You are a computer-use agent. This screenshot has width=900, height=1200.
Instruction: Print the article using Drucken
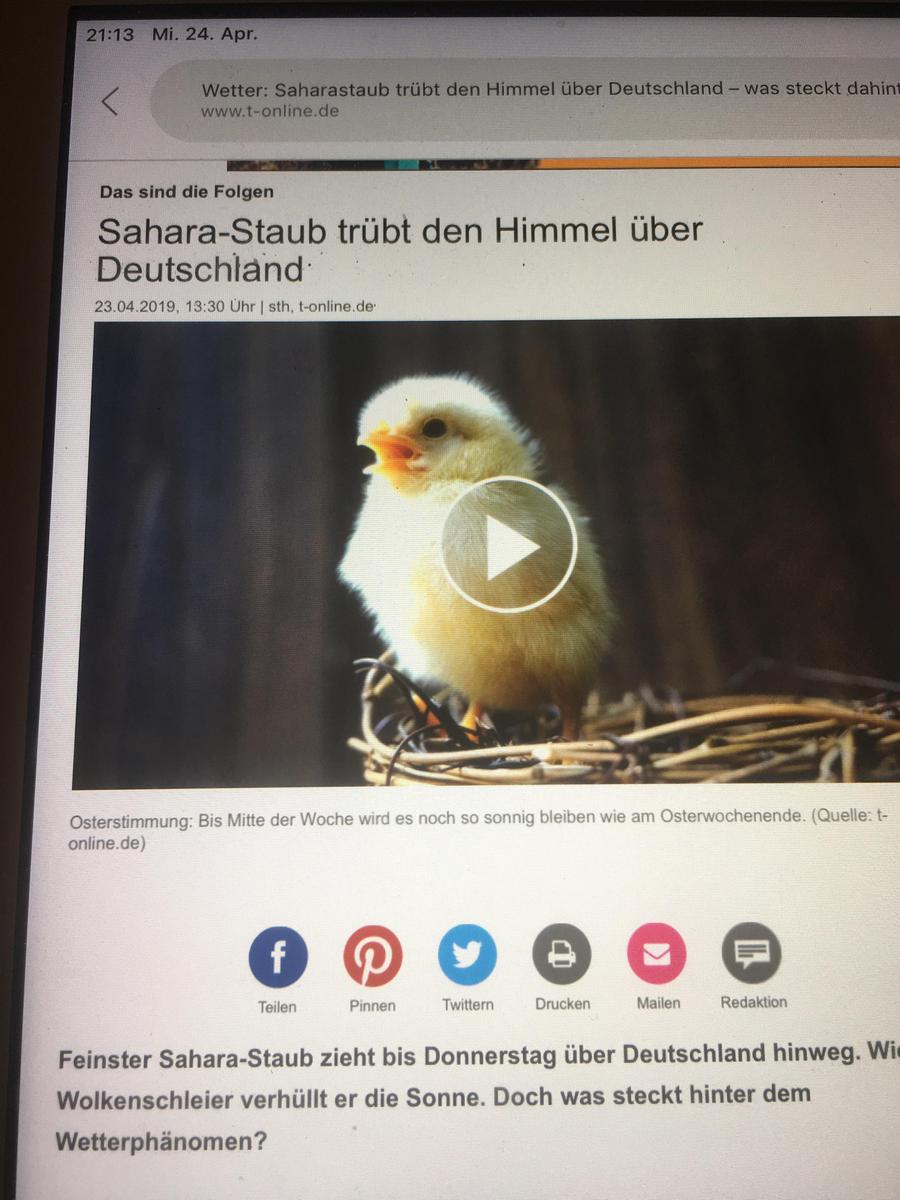point(562,954)
